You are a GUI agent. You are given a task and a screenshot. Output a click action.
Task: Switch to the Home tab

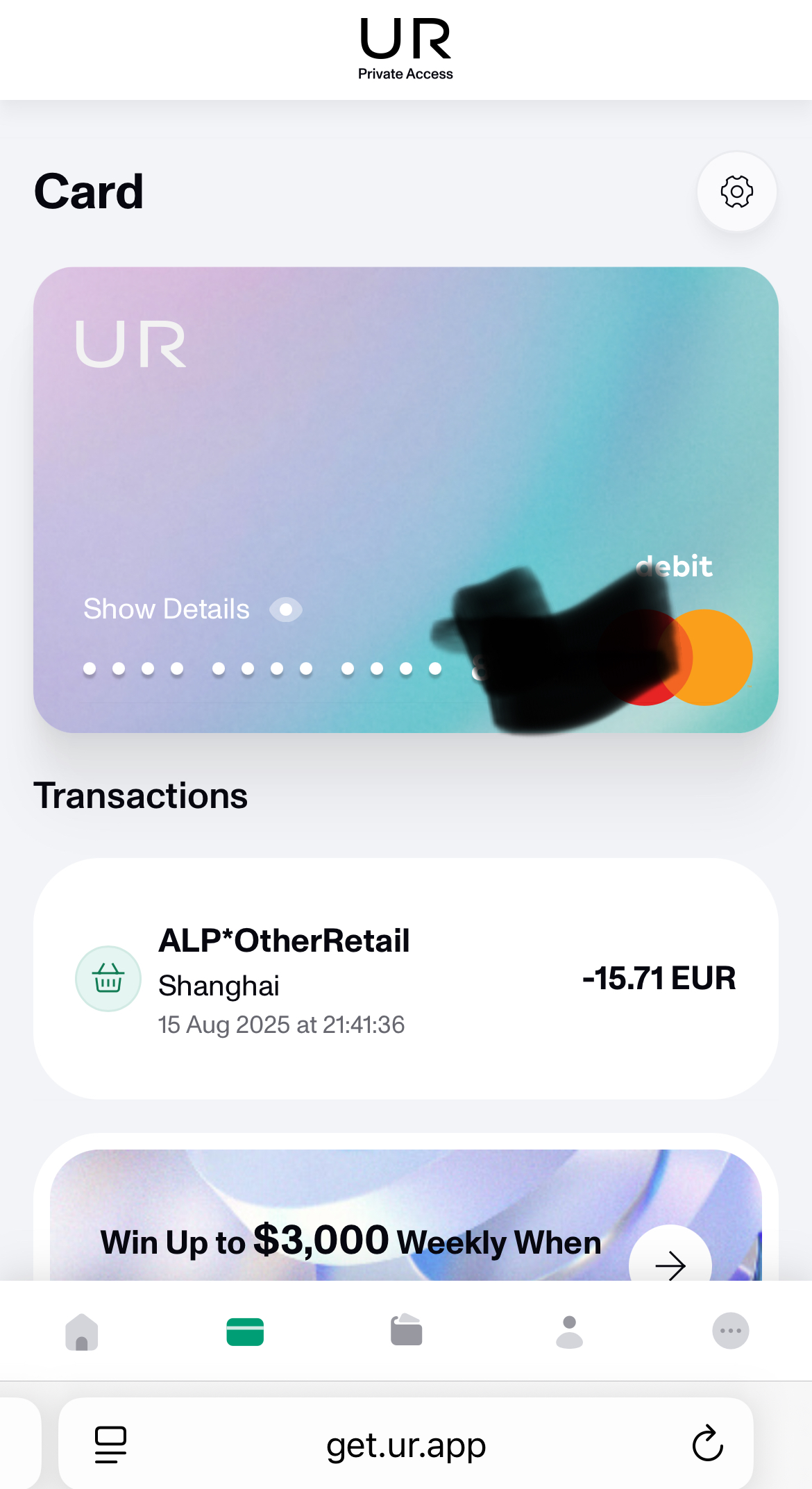pyautogui.click(x=82, y=1331)
